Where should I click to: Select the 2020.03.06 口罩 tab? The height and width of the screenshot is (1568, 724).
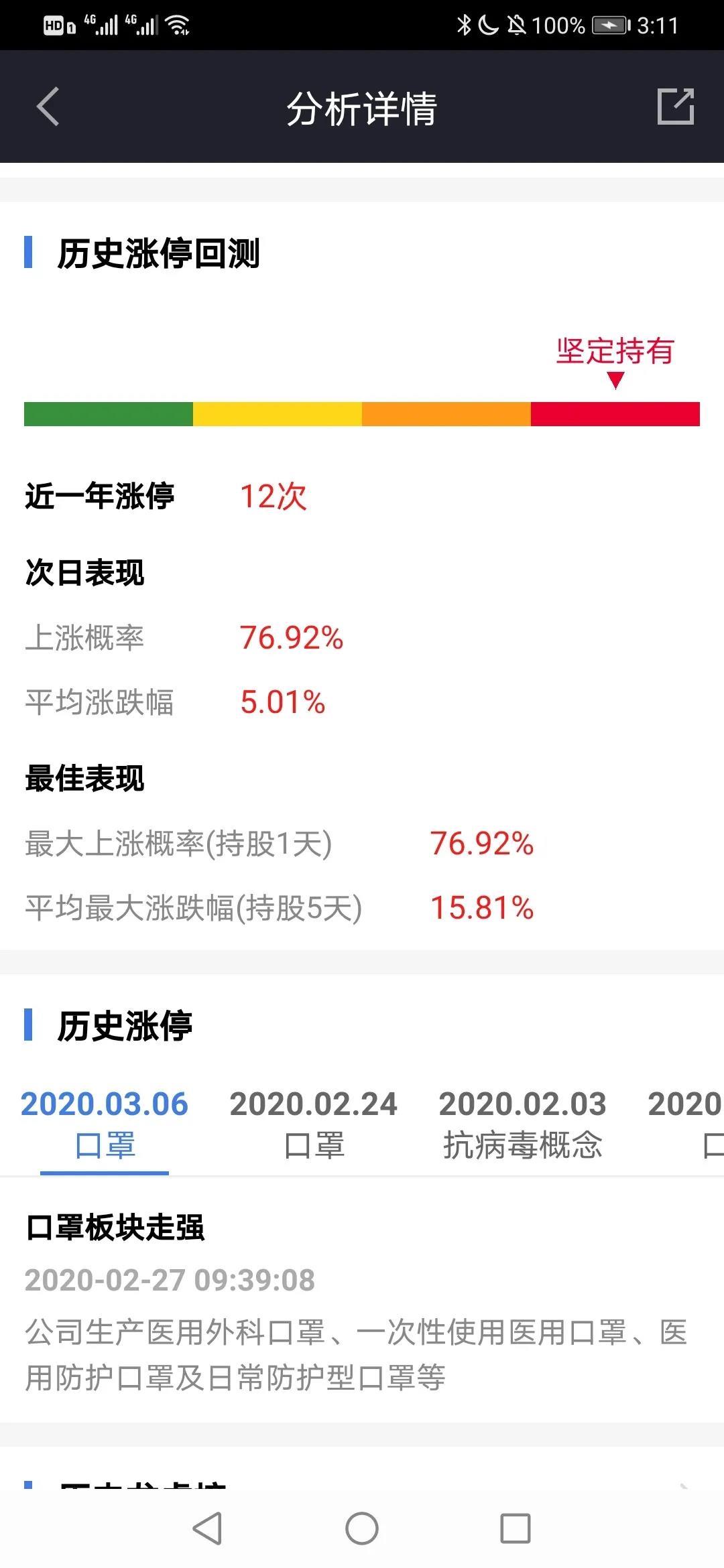(x=105, y=1124)
